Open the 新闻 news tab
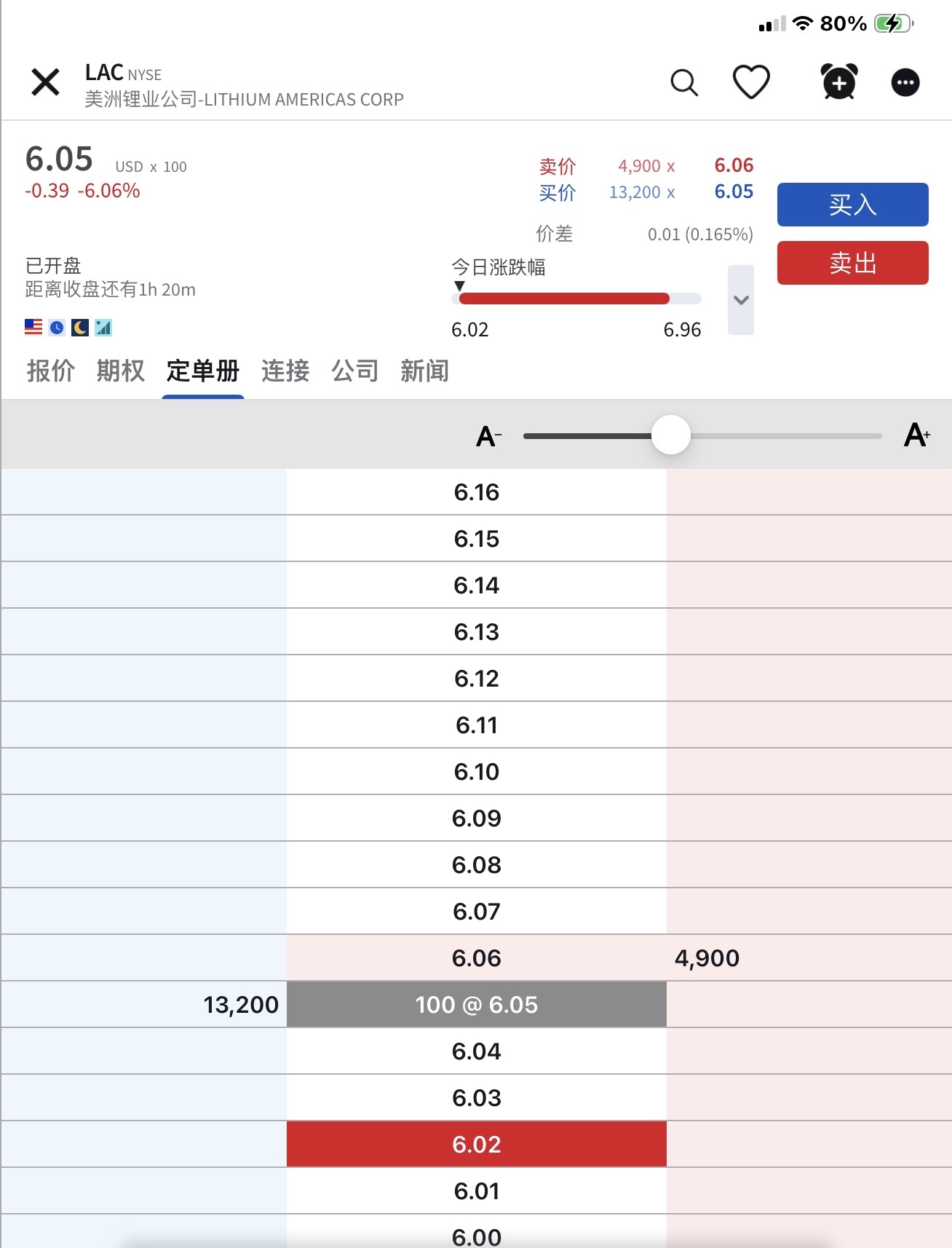The image size is (952, 1248). tap(424, 371)
